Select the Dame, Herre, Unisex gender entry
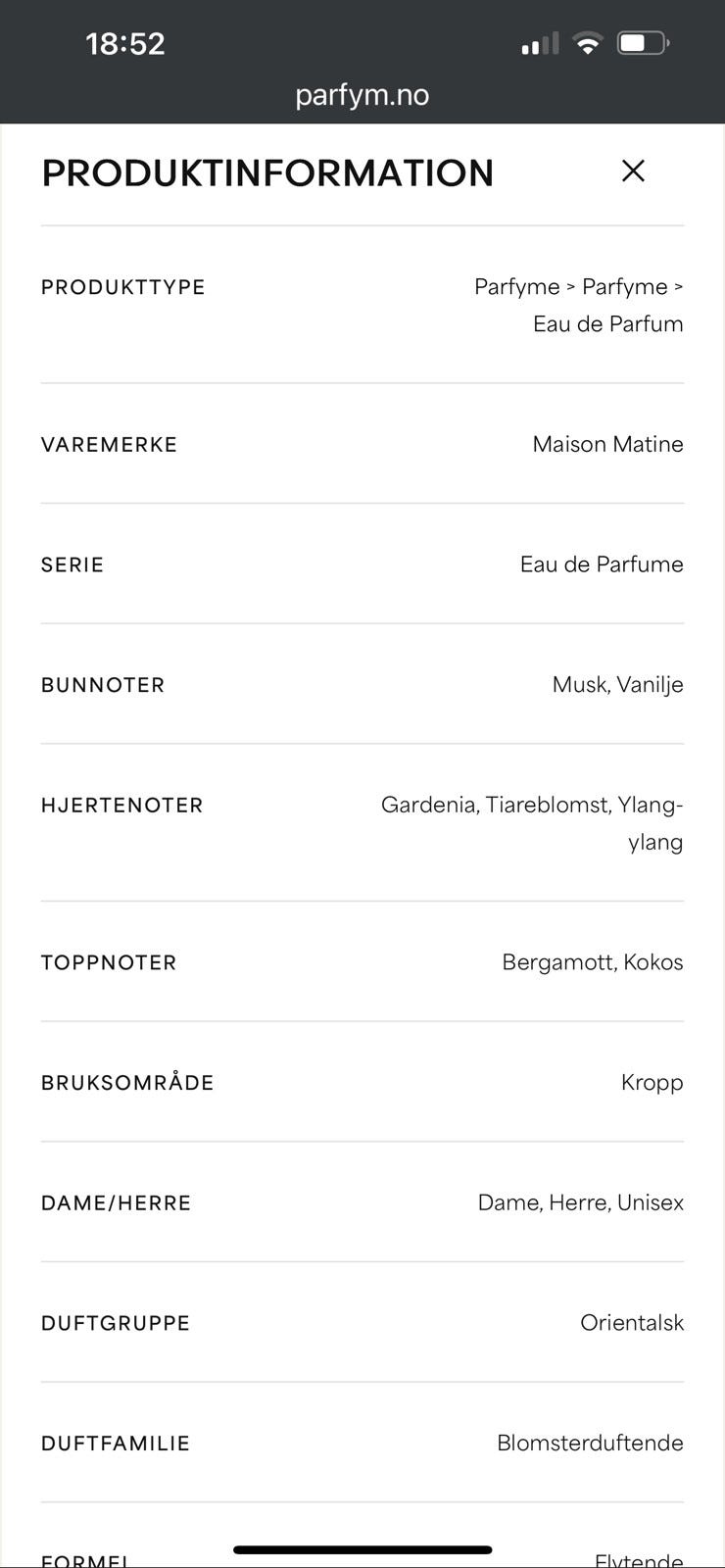Image resolution: width=725 pixels, height=1568 pixels. 580,1202
